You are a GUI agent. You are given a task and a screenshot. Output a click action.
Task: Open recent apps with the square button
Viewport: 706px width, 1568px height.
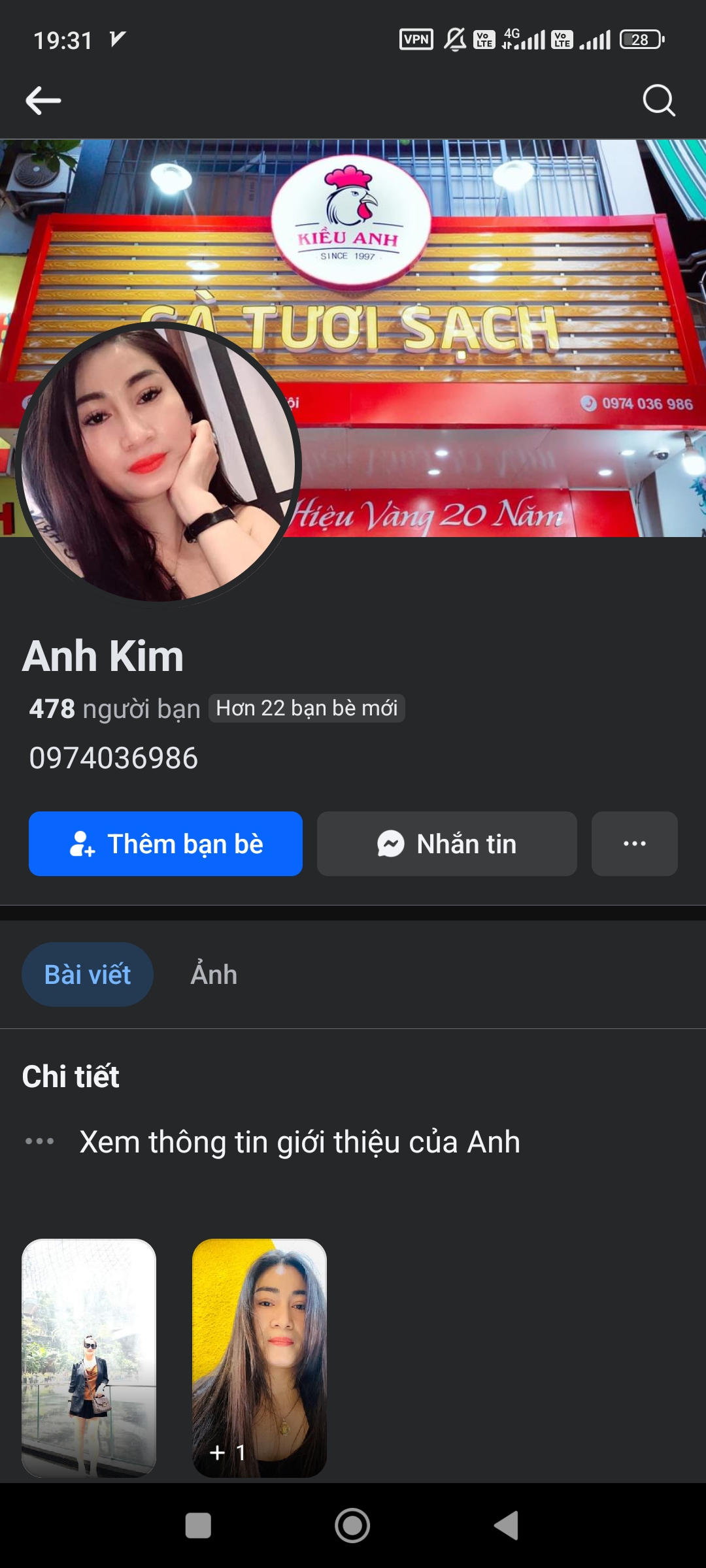198,1526
